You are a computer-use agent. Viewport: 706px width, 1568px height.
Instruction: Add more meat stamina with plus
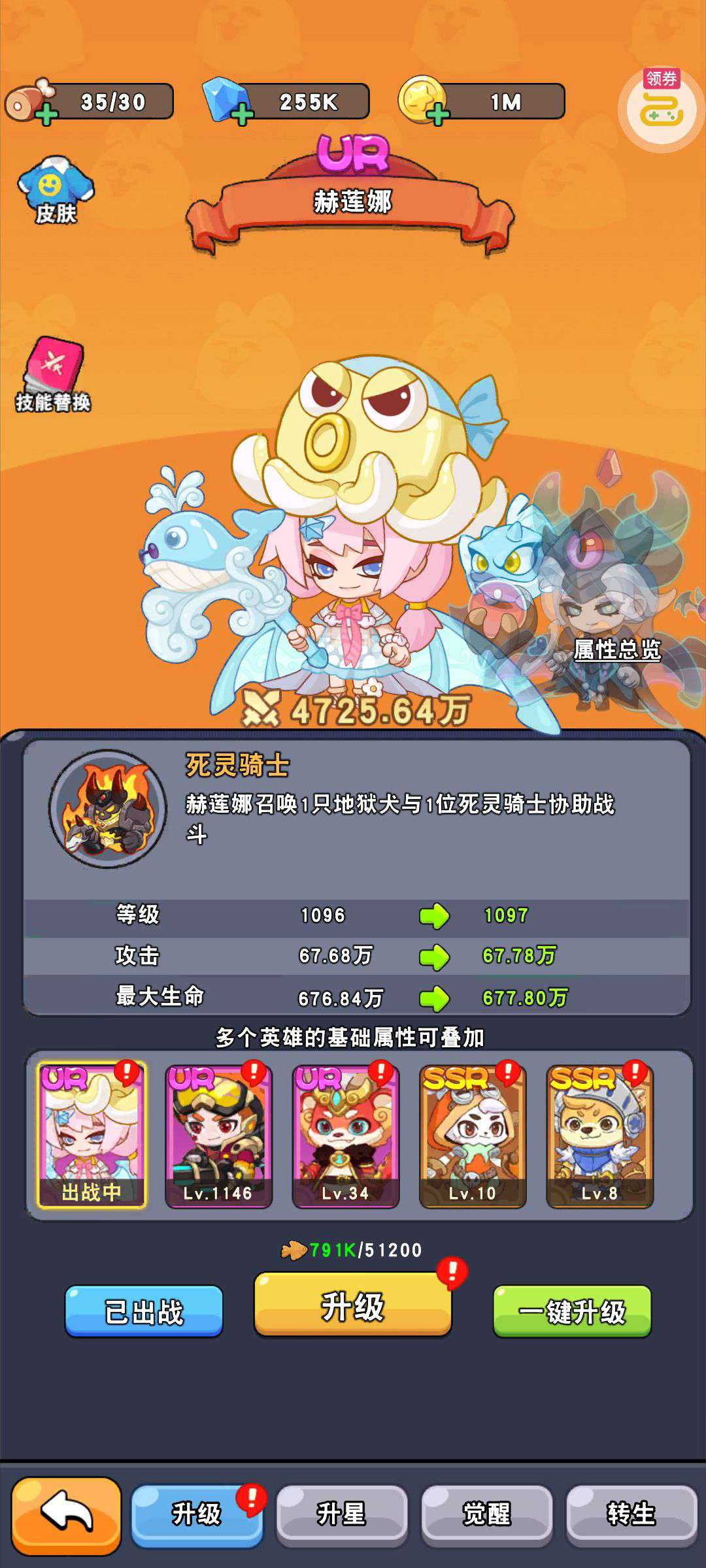pos(46,116)
